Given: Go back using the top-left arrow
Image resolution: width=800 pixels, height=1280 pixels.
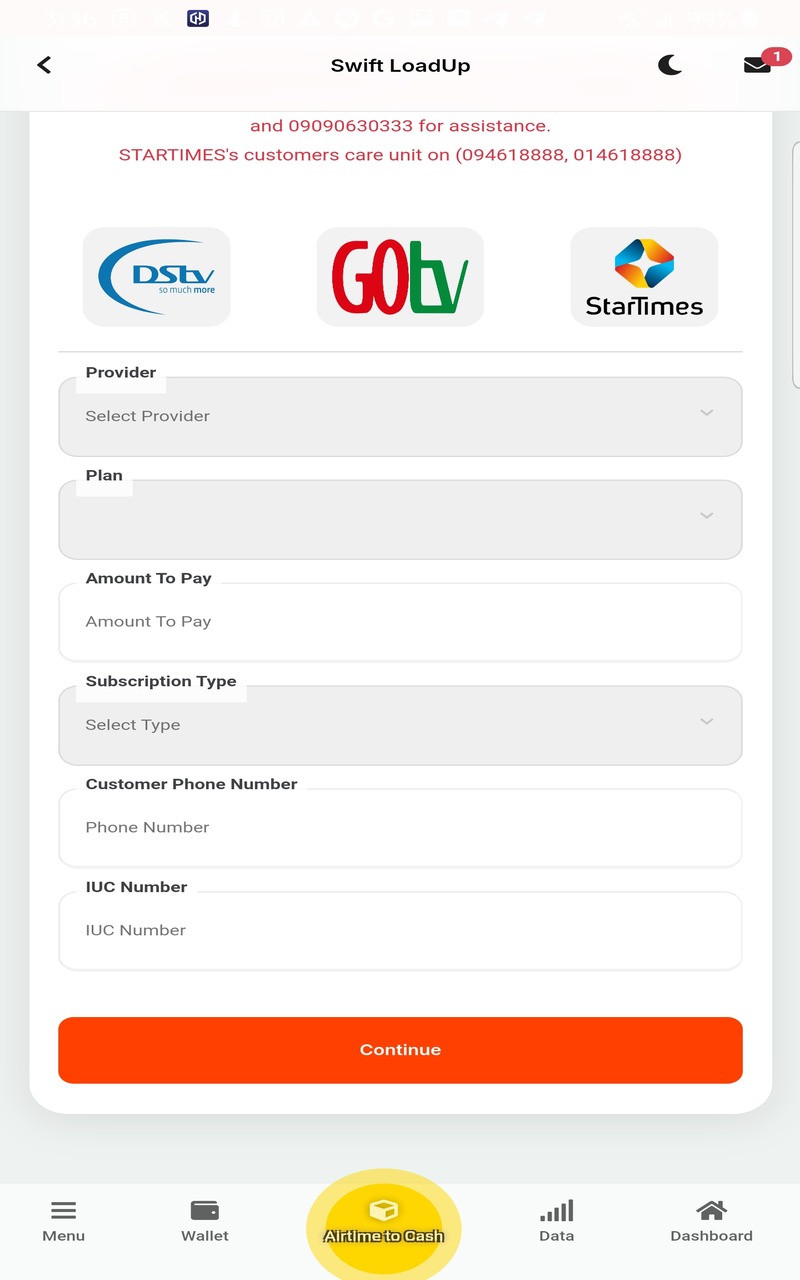Looking at the screenshot, I should (44, 65).
